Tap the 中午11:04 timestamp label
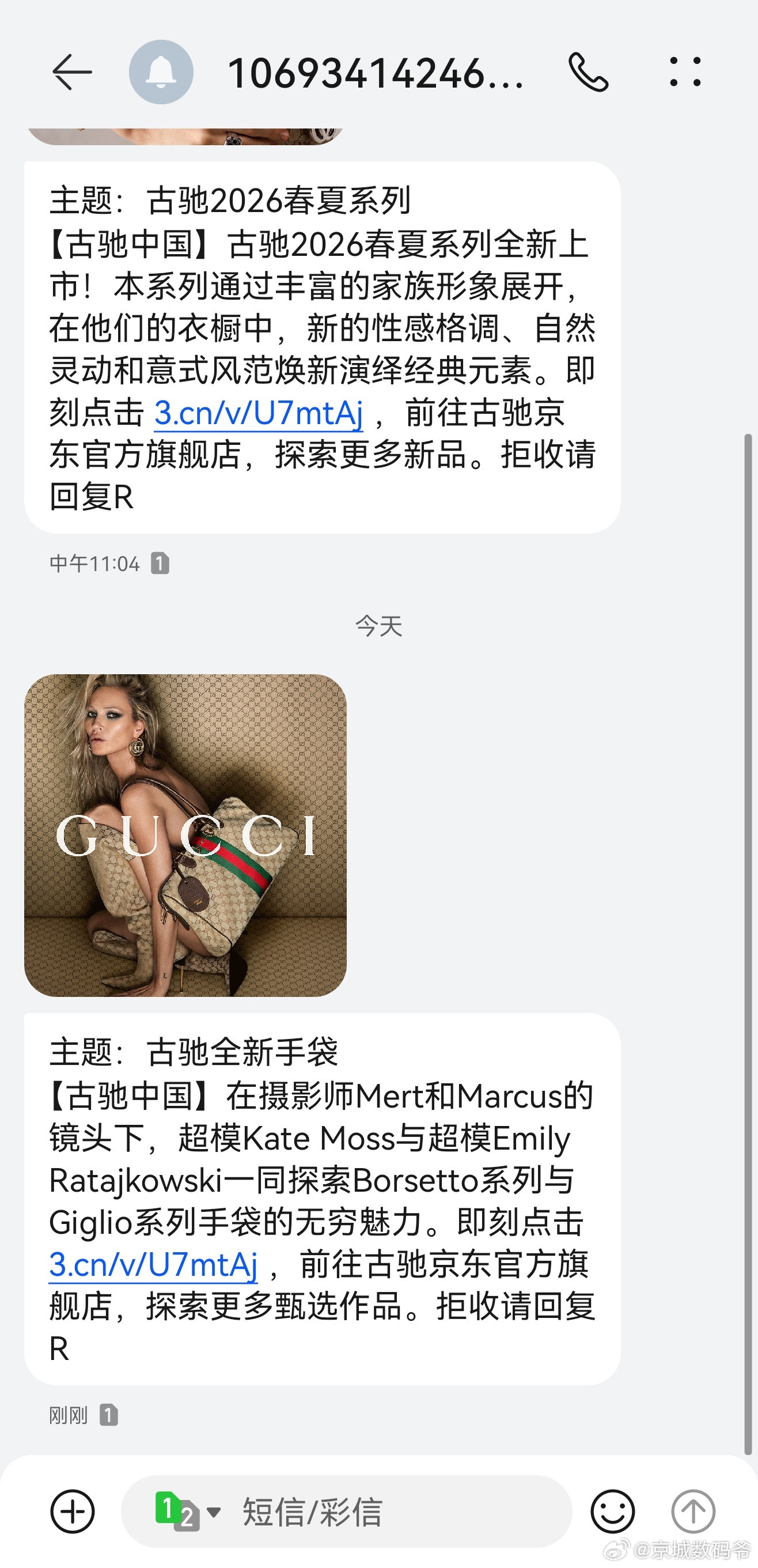 point(95,564)
